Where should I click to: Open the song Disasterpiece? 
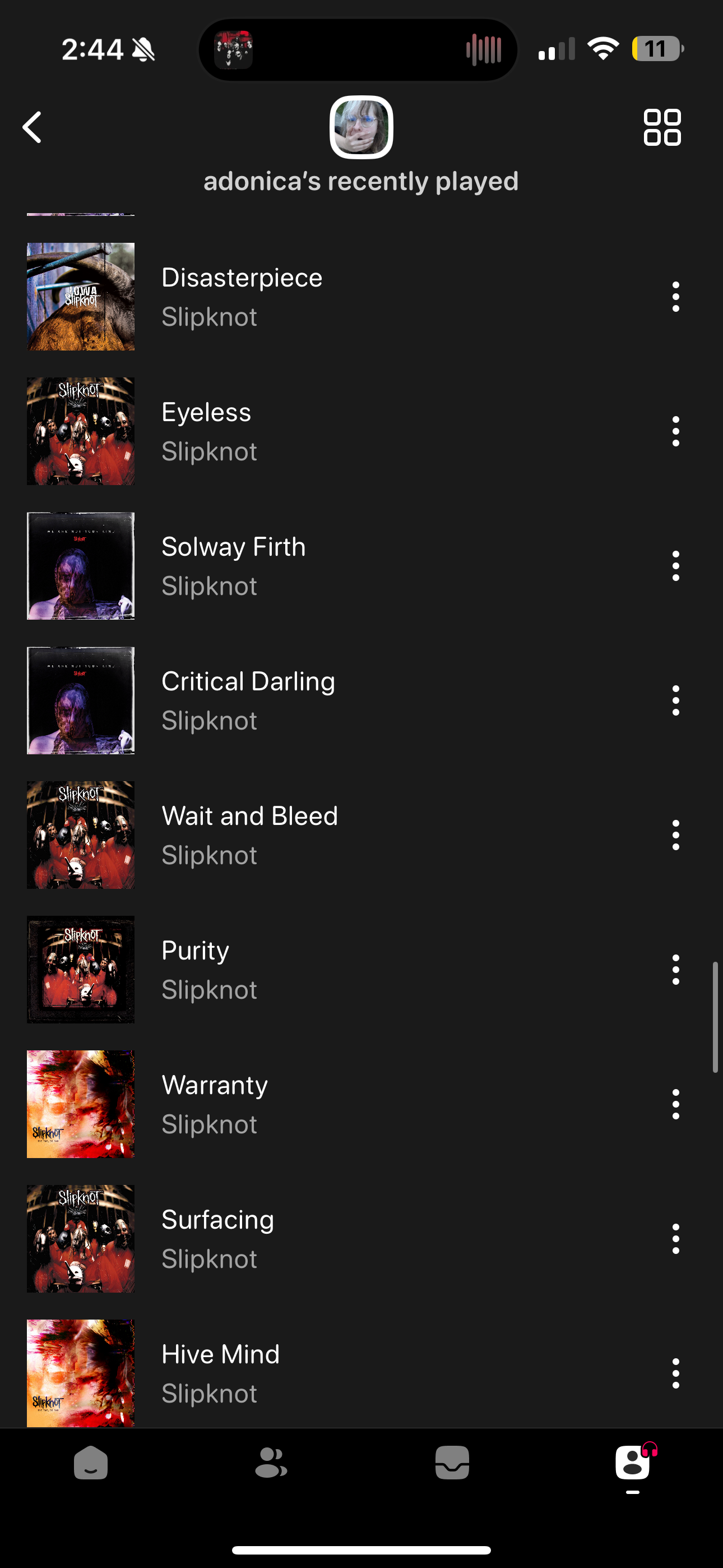coord(242,297)
